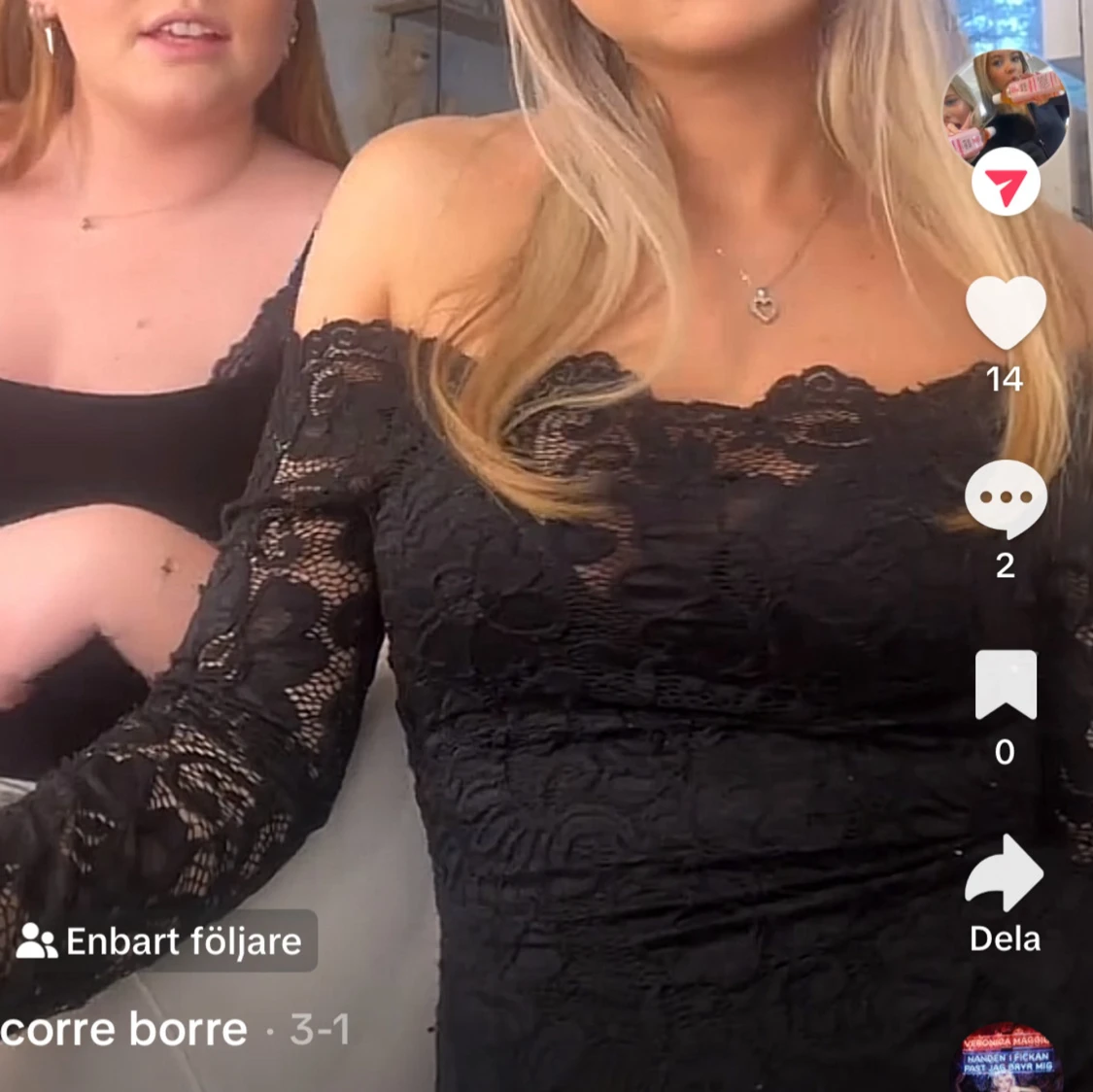Bookmark this video to favorites
This screenshot has width=1093, height=1092.
point(1006,686)
